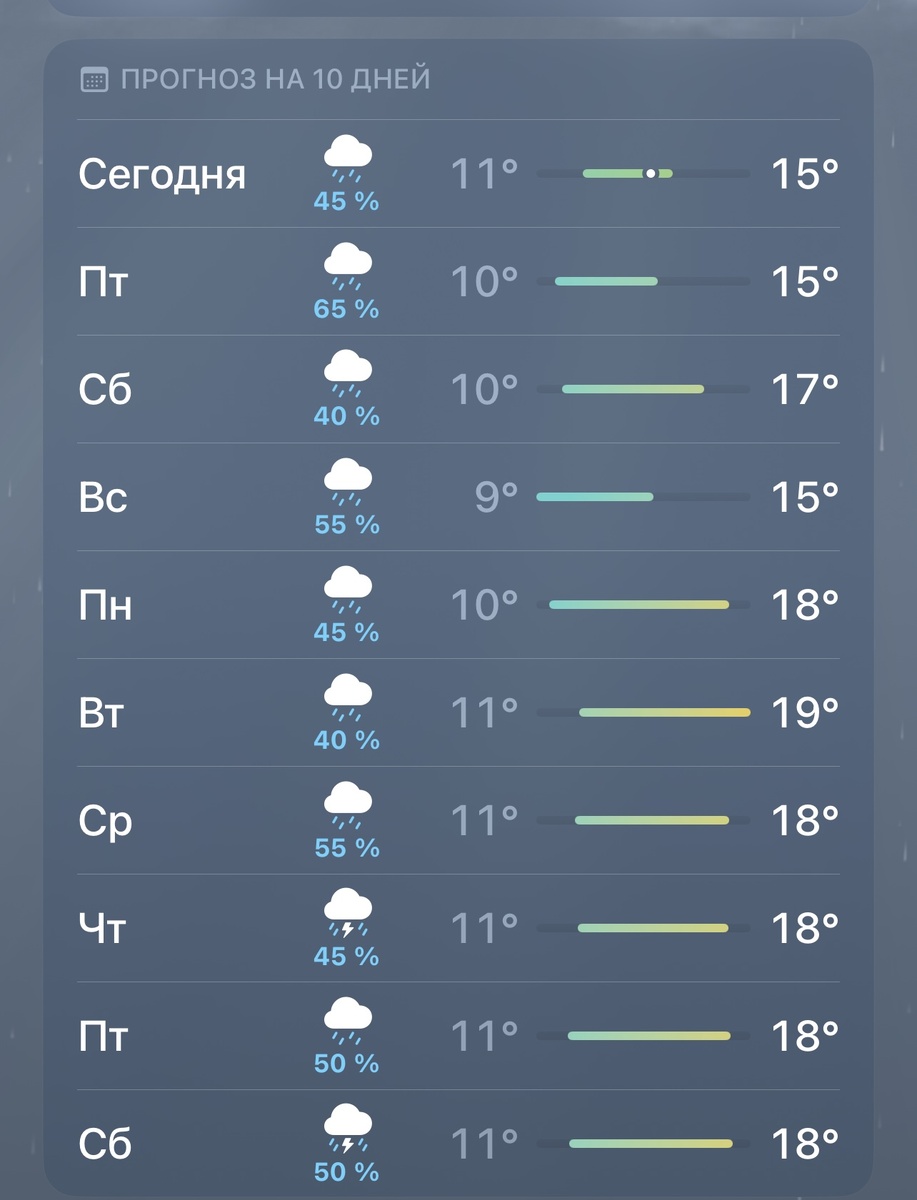Open the Чт thunderstorm forecast row

(458, 929)
